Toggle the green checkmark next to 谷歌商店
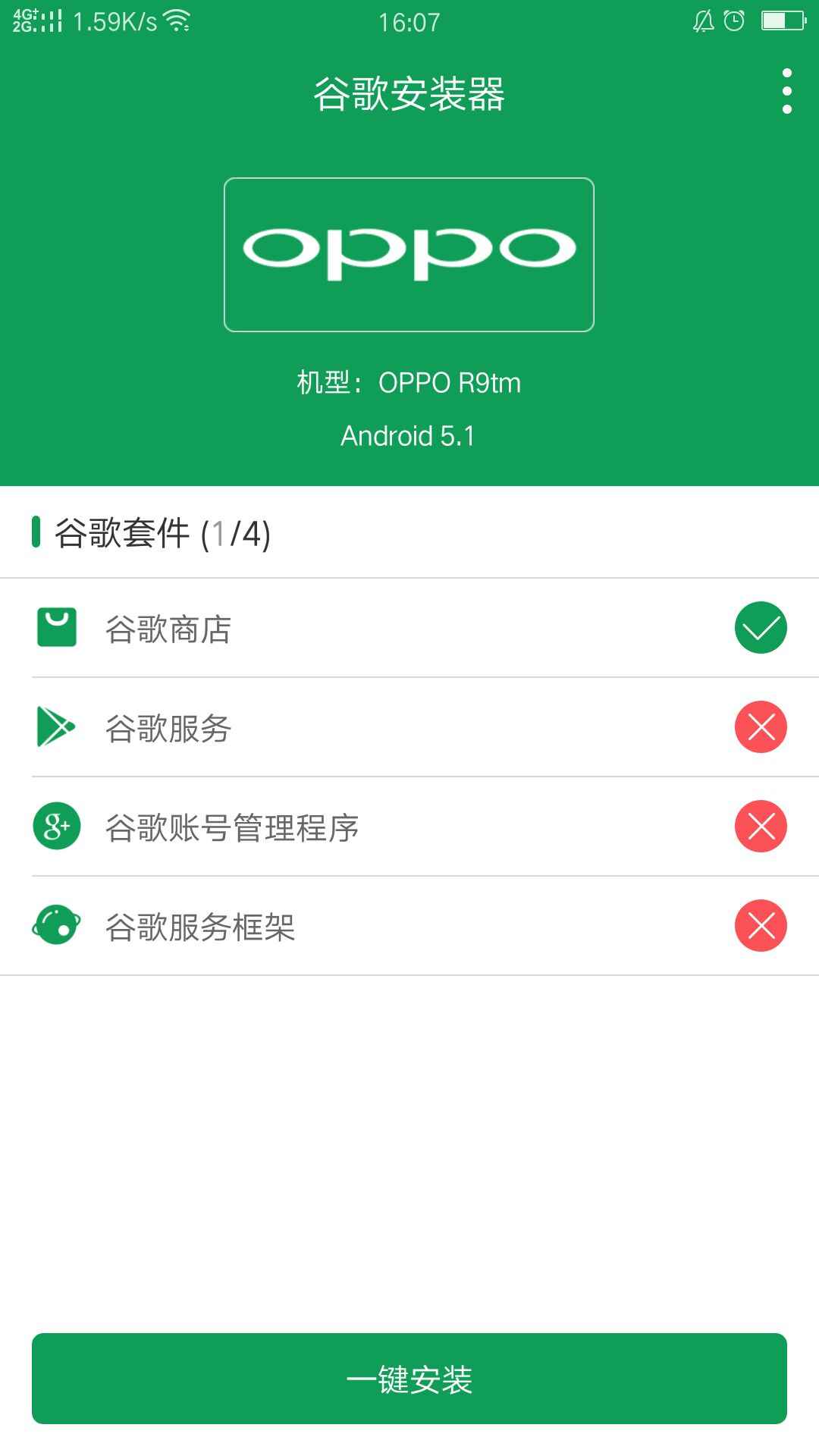 pyautogui.click(x=761, y=627)
